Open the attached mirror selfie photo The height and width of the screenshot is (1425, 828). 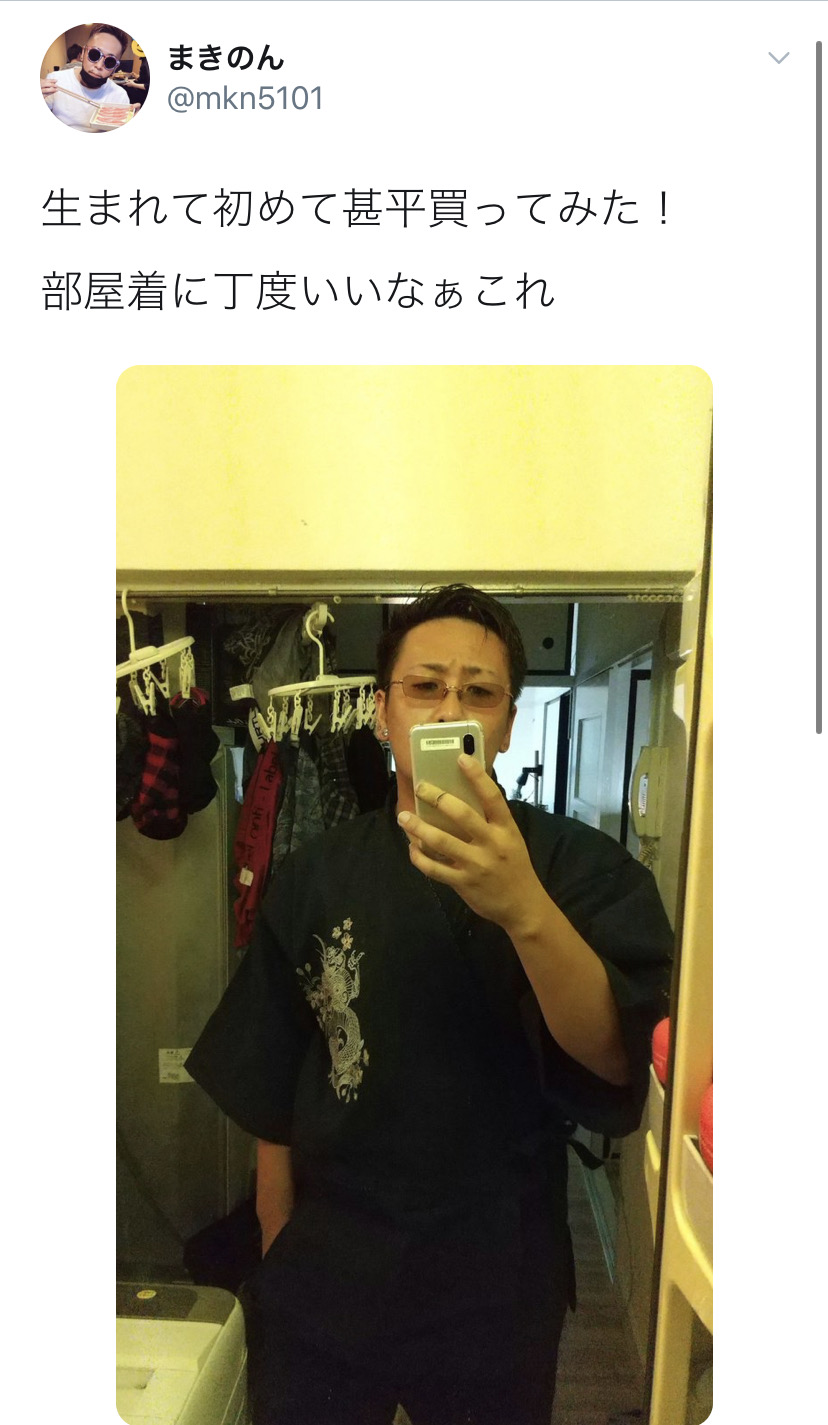point(414,894)
